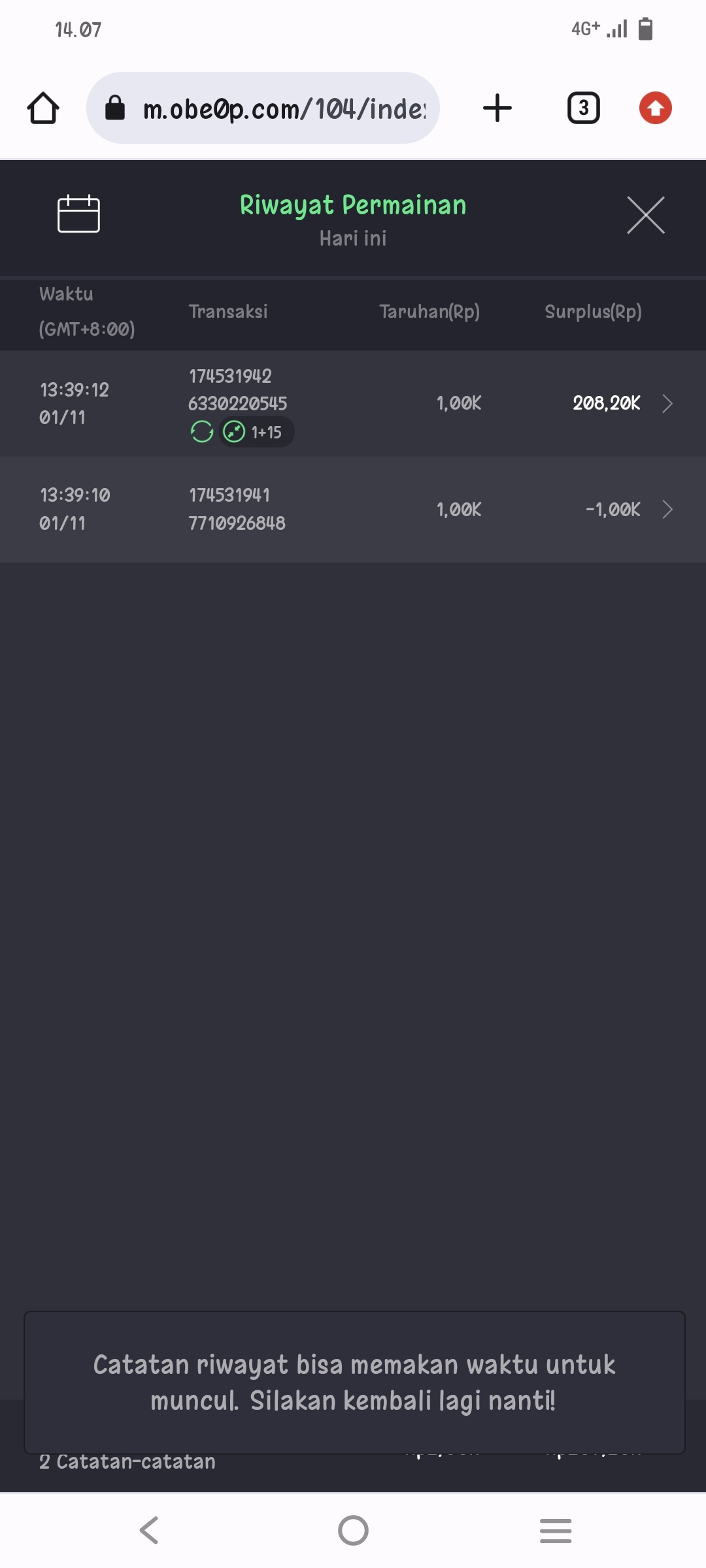The image size is (706, 1568).
Task: View the three open tabs
Action: pos(583,108)
